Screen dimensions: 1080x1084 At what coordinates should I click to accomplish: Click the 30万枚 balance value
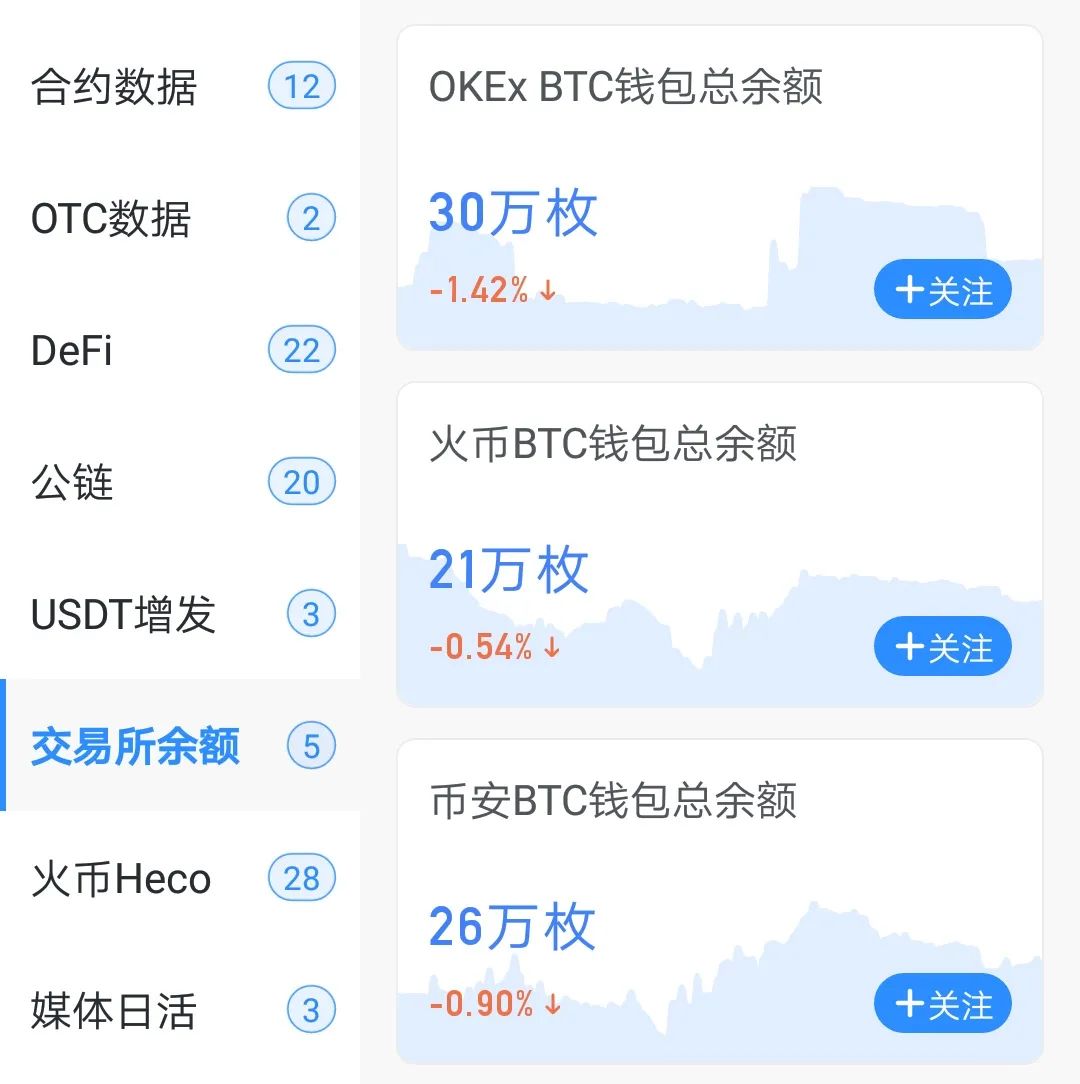[512, 212]
